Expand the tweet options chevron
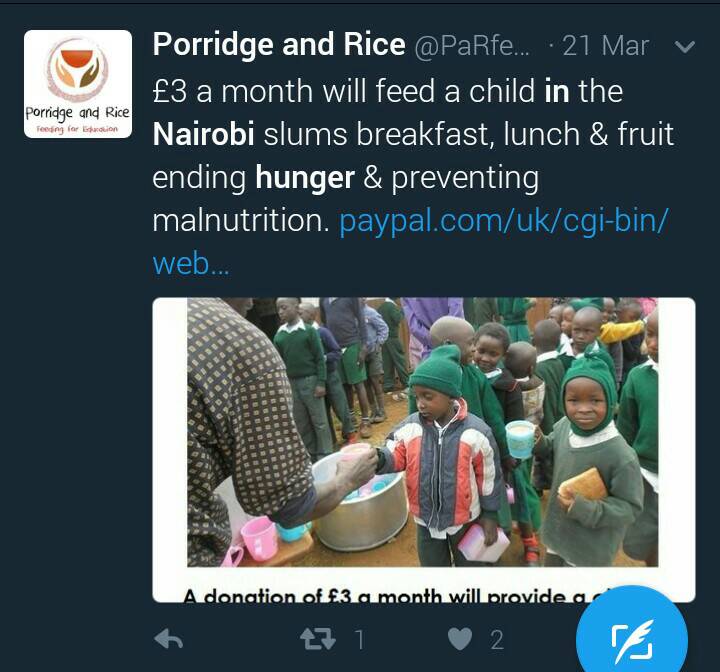The width and height of the screenshot is (720, 672). [x=685, y=47]
